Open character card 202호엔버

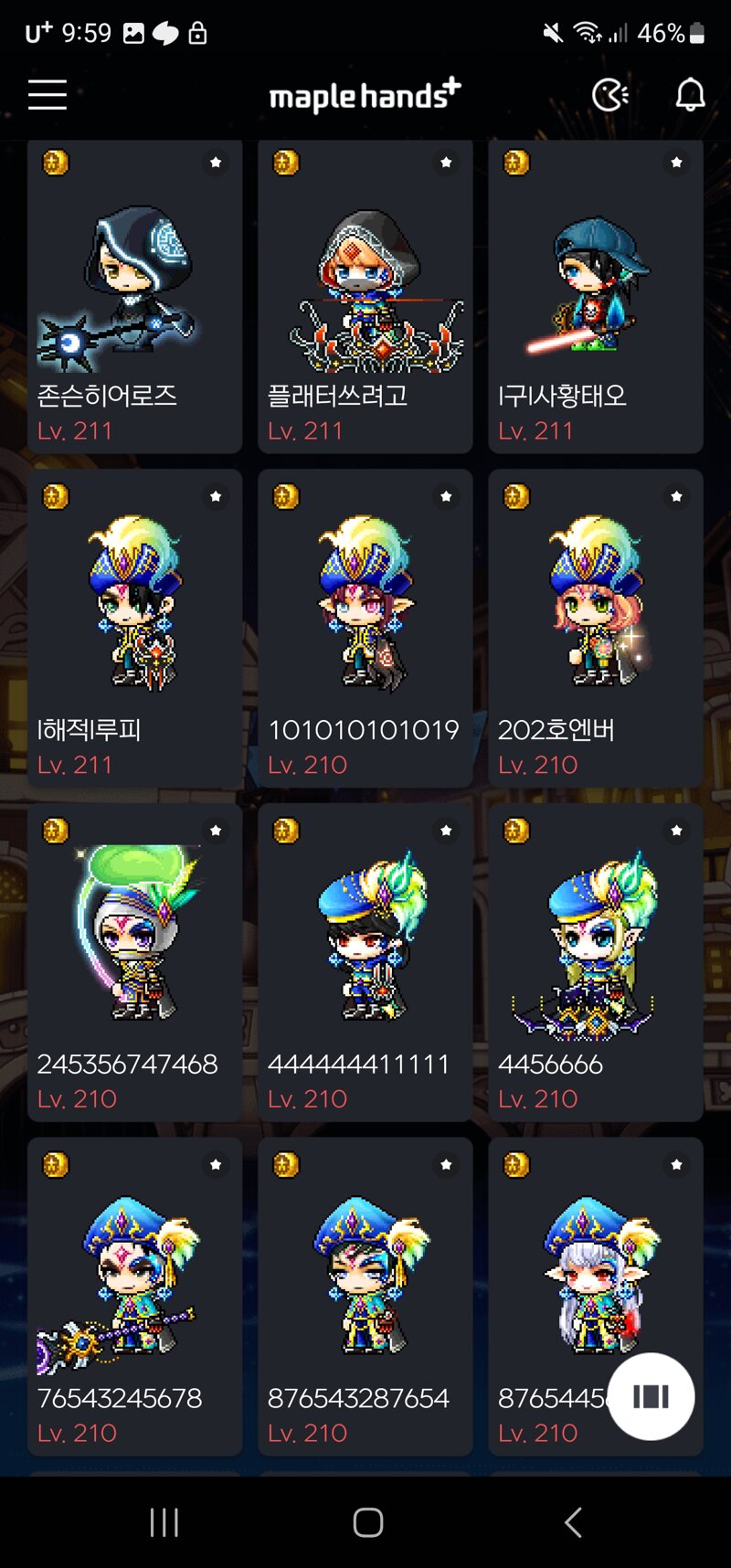click(x=595, y=630)
